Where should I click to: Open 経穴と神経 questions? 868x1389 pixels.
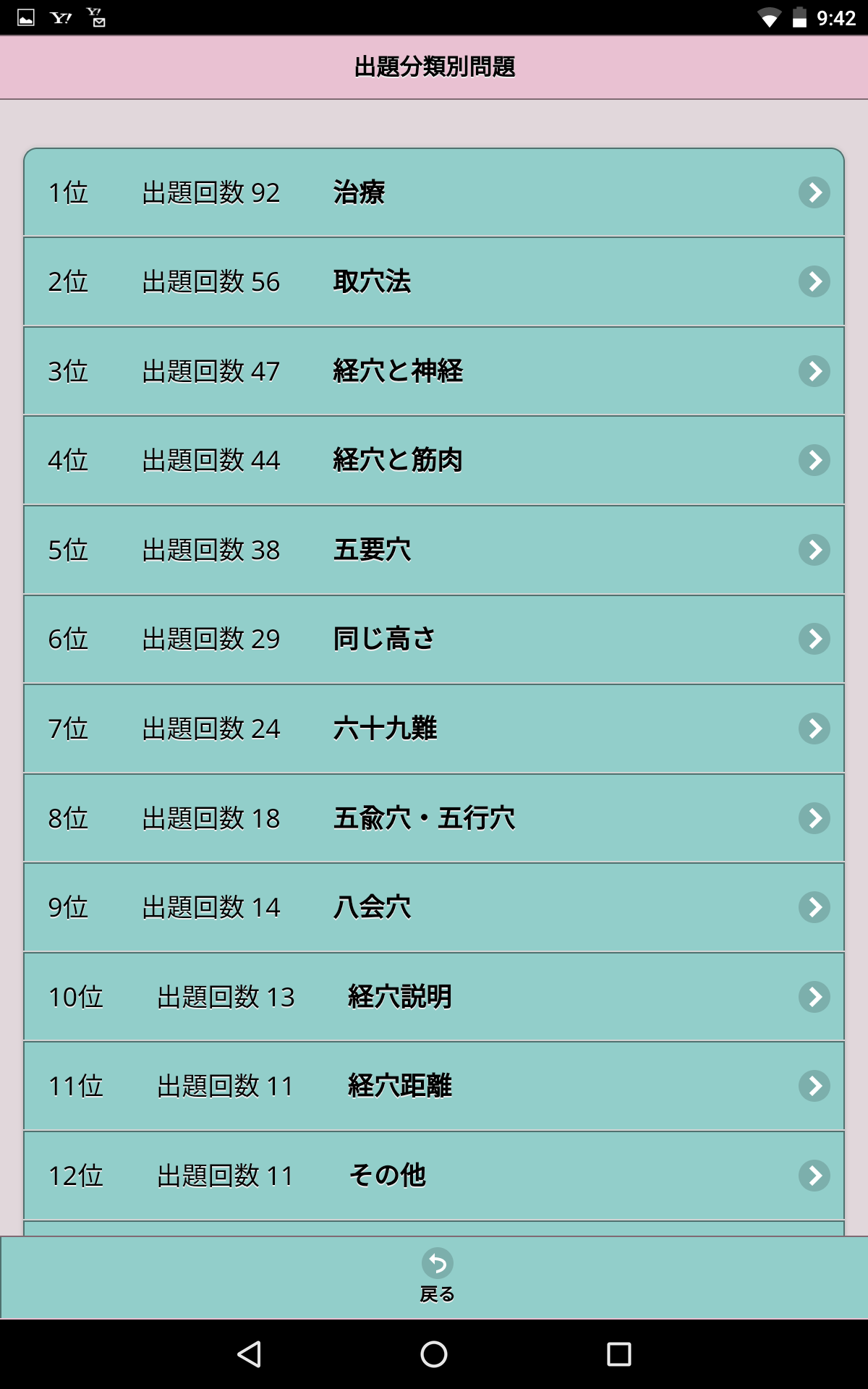point(434,371)
